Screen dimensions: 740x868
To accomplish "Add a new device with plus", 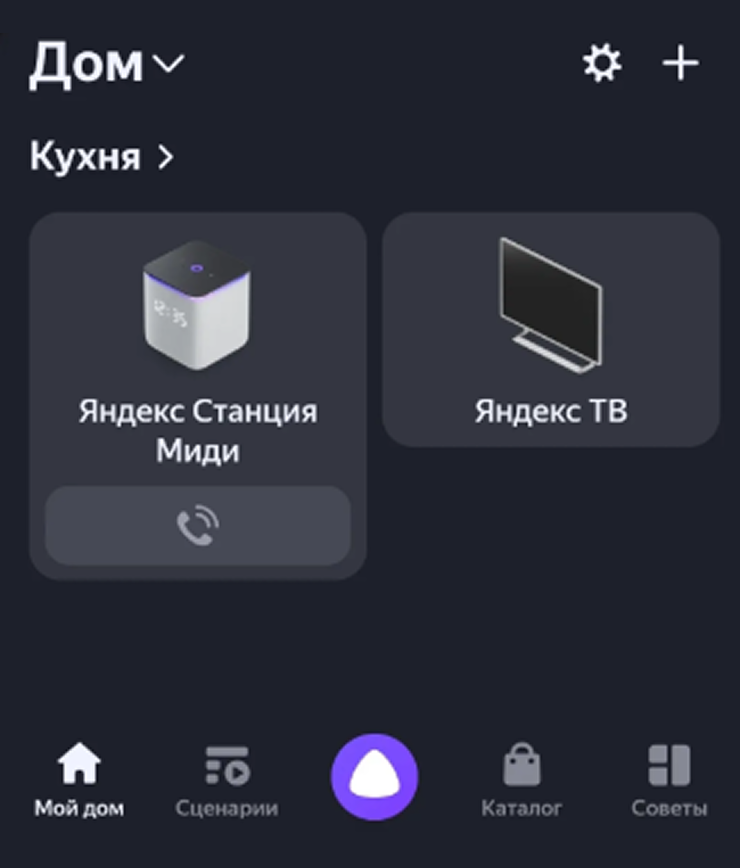I will coord(681,65).
